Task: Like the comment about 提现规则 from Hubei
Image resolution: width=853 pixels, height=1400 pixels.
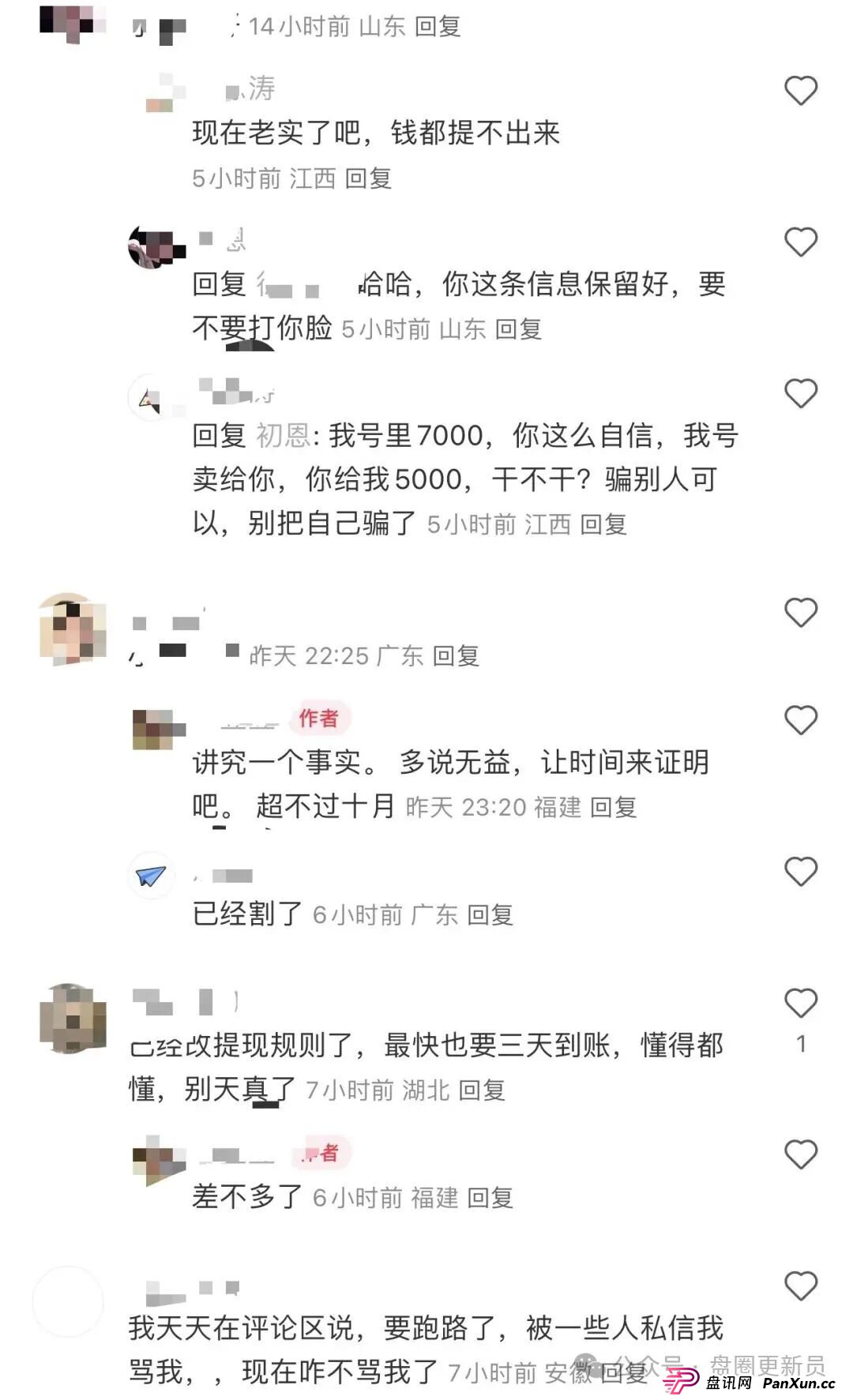Action: pos(800,1004)
